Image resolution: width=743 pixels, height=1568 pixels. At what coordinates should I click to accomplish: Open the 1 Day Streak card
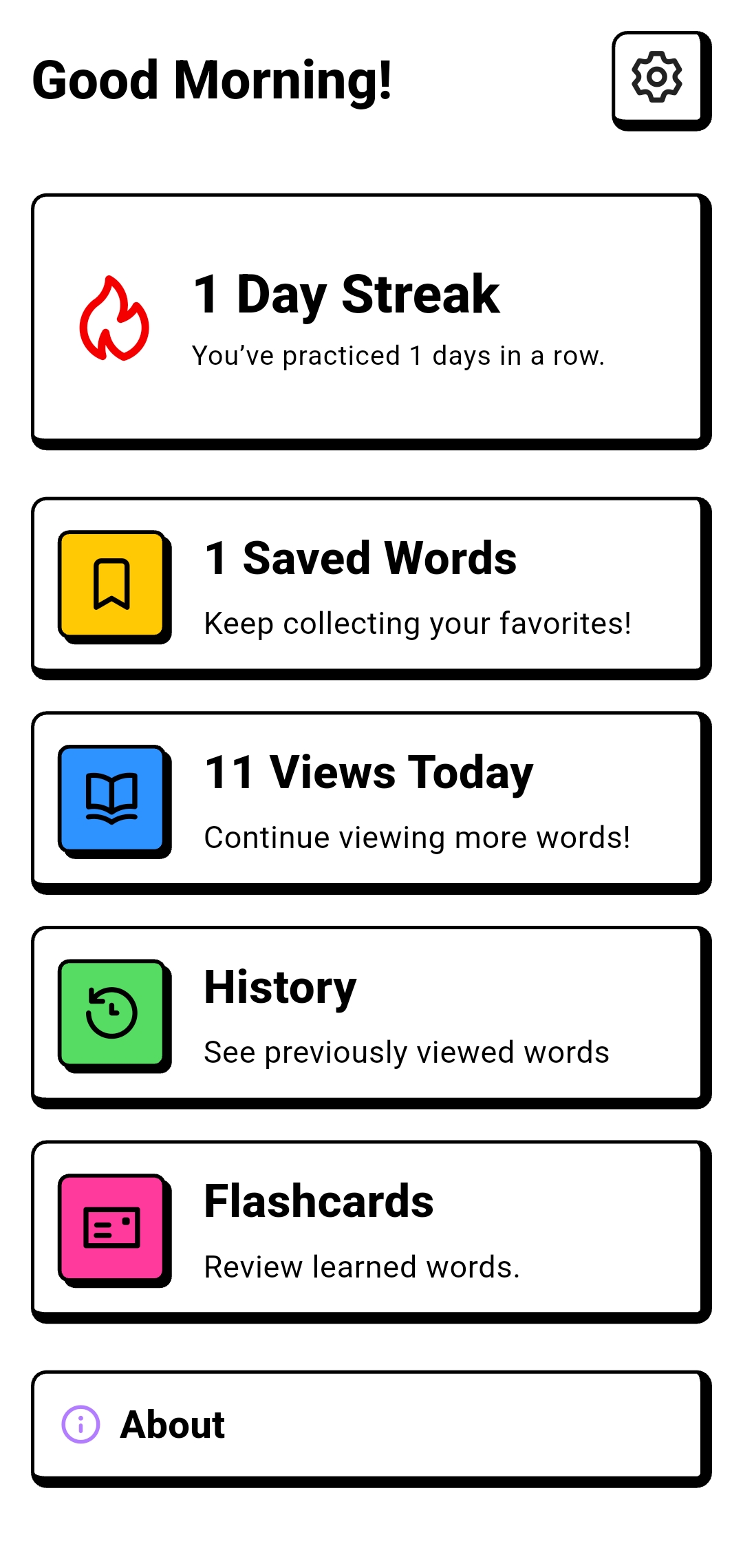point(369,319)
